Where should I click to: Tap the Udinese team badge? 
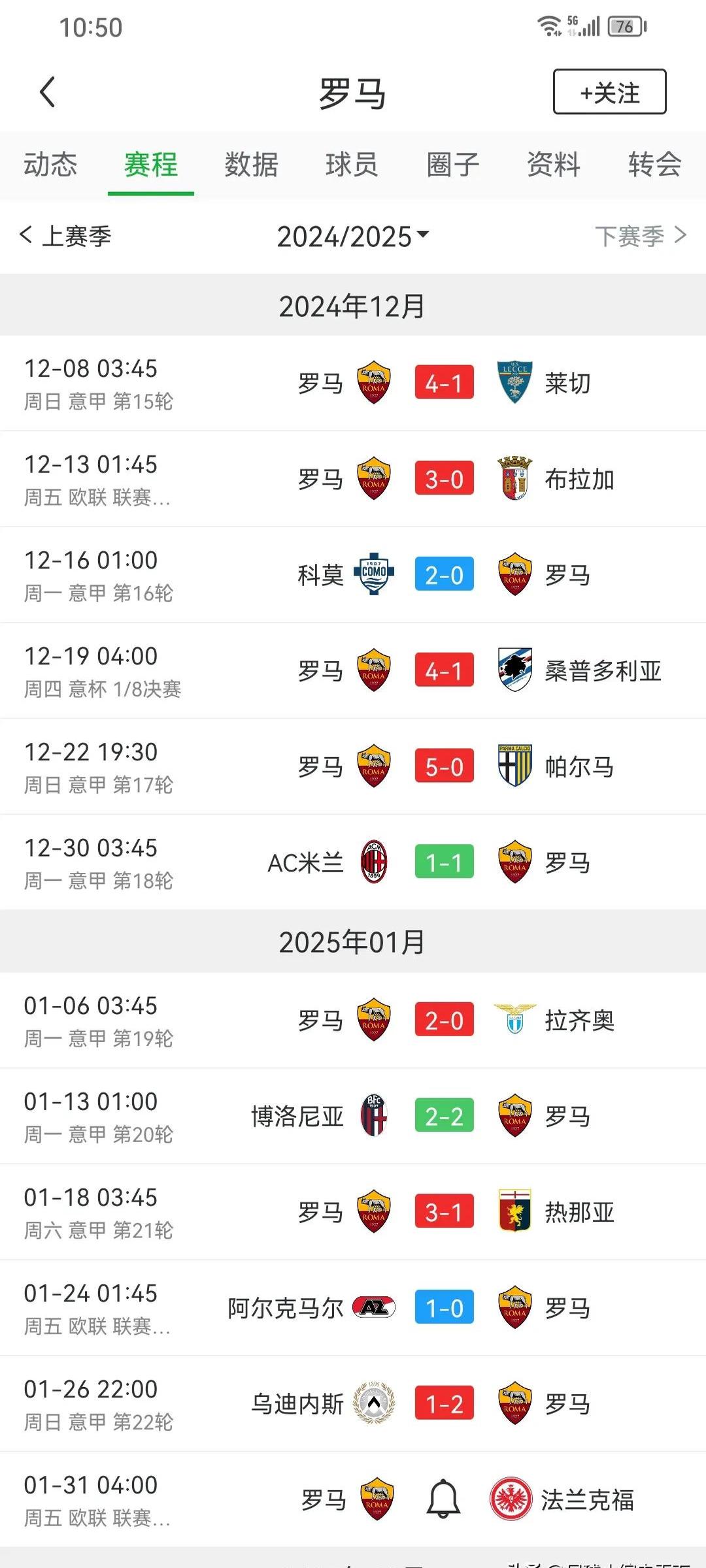click(x=373, y=1403)
